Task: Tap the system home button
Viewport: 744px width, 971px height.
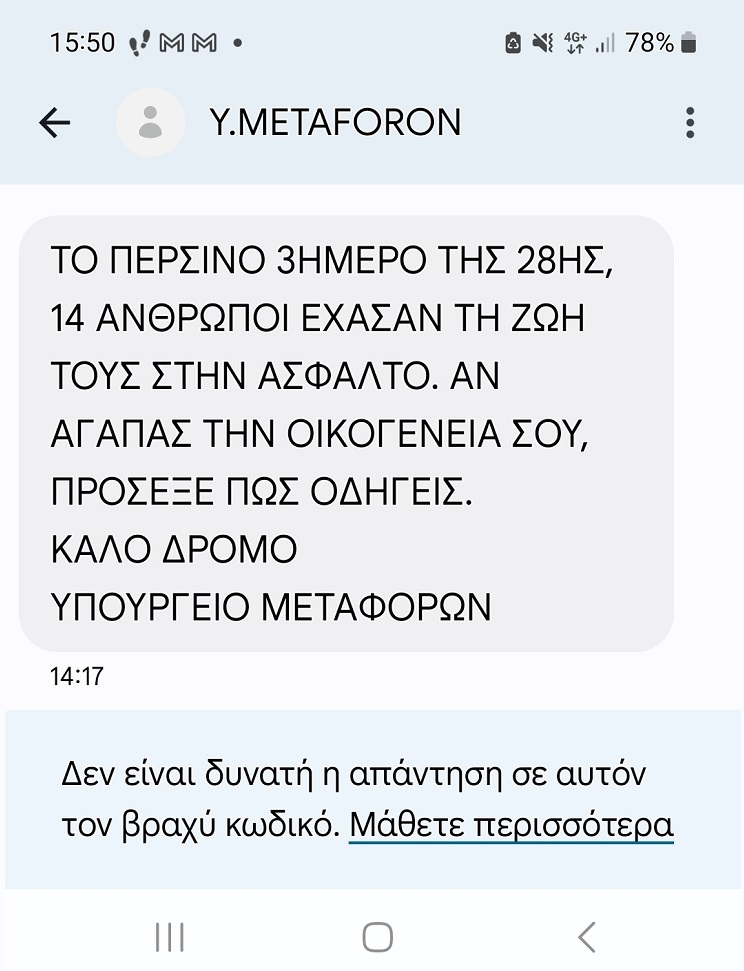Action: pyautogui.click(x=377, y=936)
